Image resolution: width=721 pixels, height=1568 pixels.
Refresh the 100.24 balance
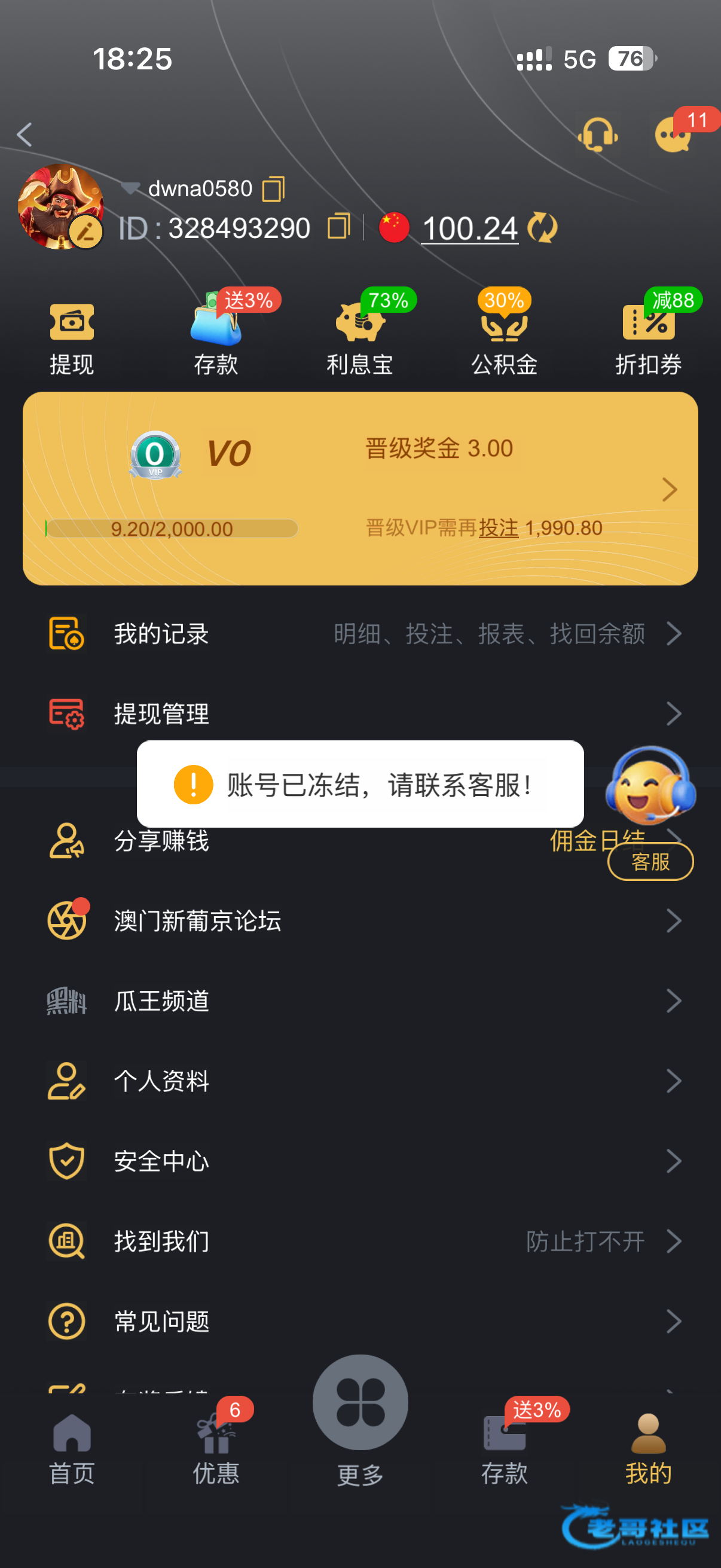(542, 228)
